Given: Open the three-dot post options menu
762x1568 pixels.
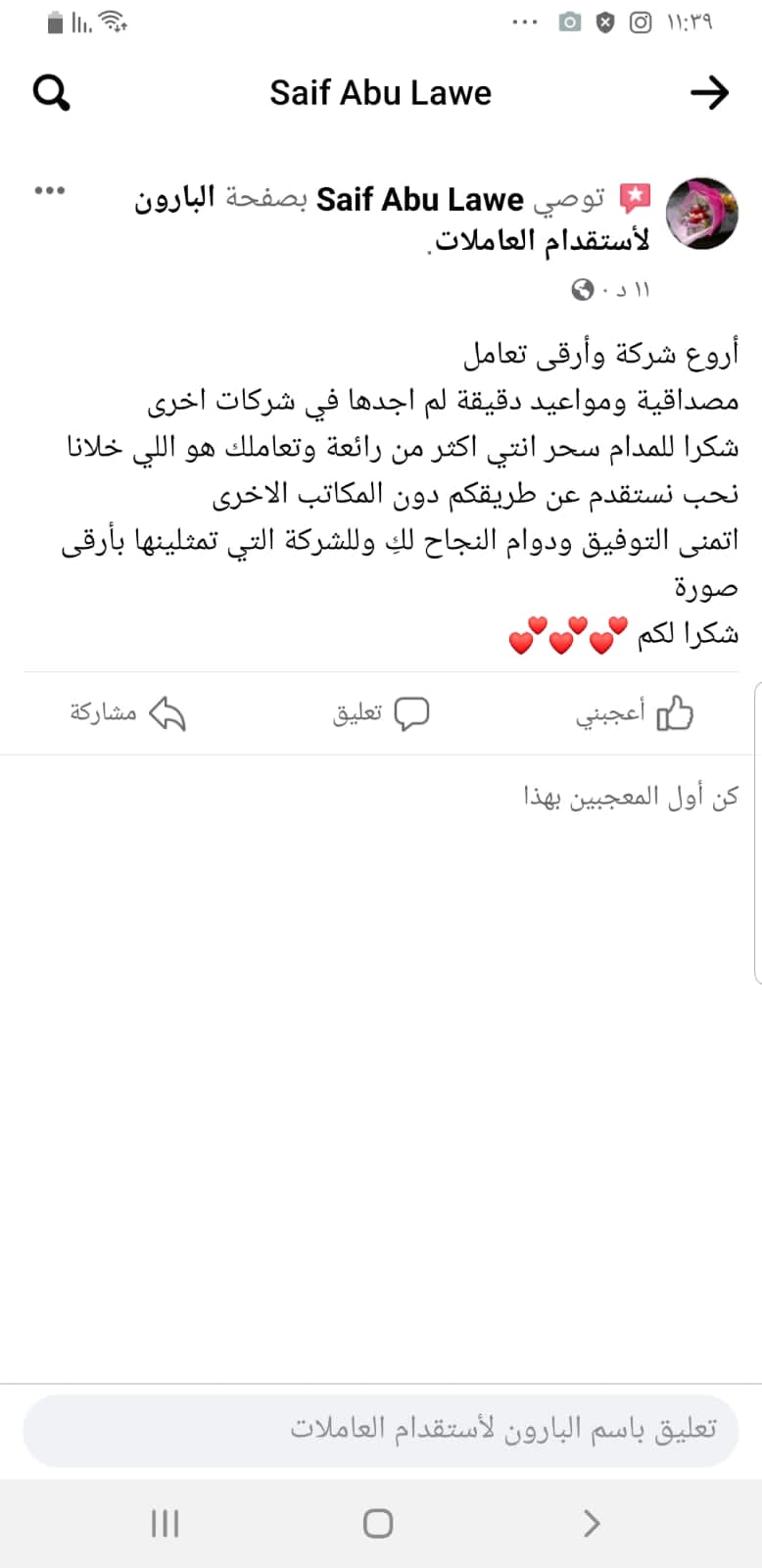Looking at the screenshot, I should click(x=48, y=192).
